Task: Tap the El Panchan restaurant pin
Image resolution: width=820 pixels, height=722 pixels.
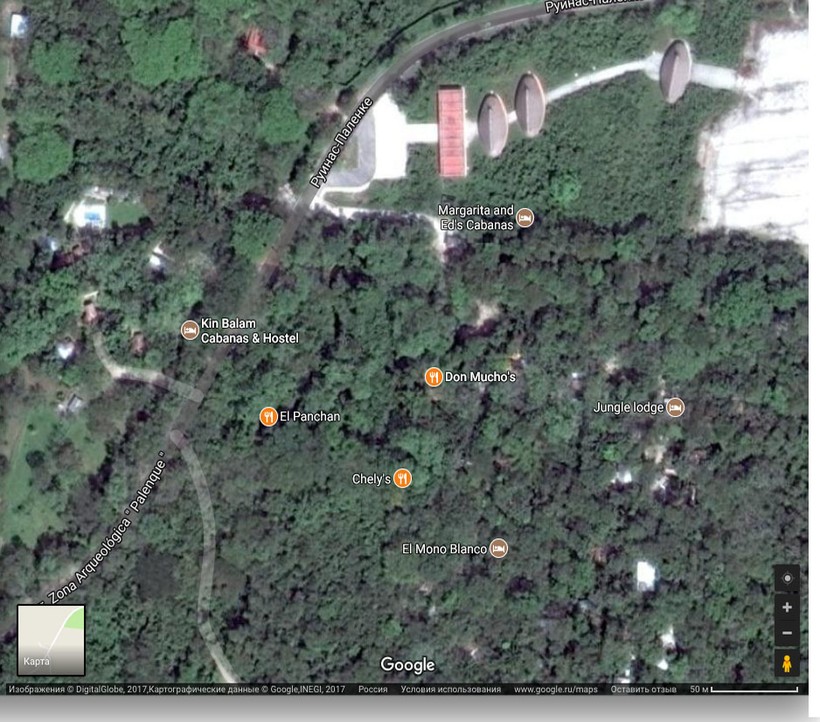Action: [268, 416]
